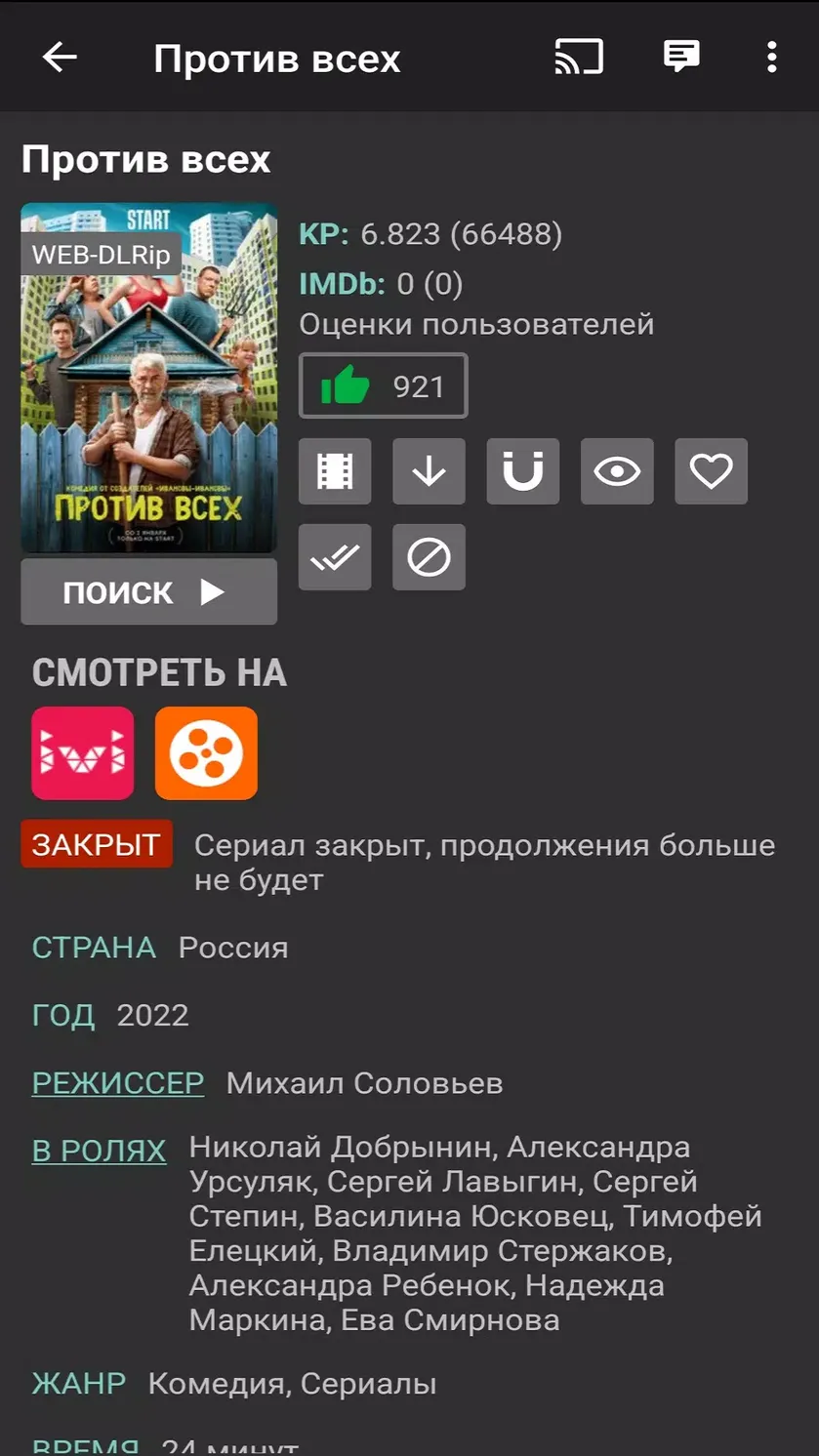Open the trailer via the film strip icon
Screen dimensions: 819x1456
(335, 471)
